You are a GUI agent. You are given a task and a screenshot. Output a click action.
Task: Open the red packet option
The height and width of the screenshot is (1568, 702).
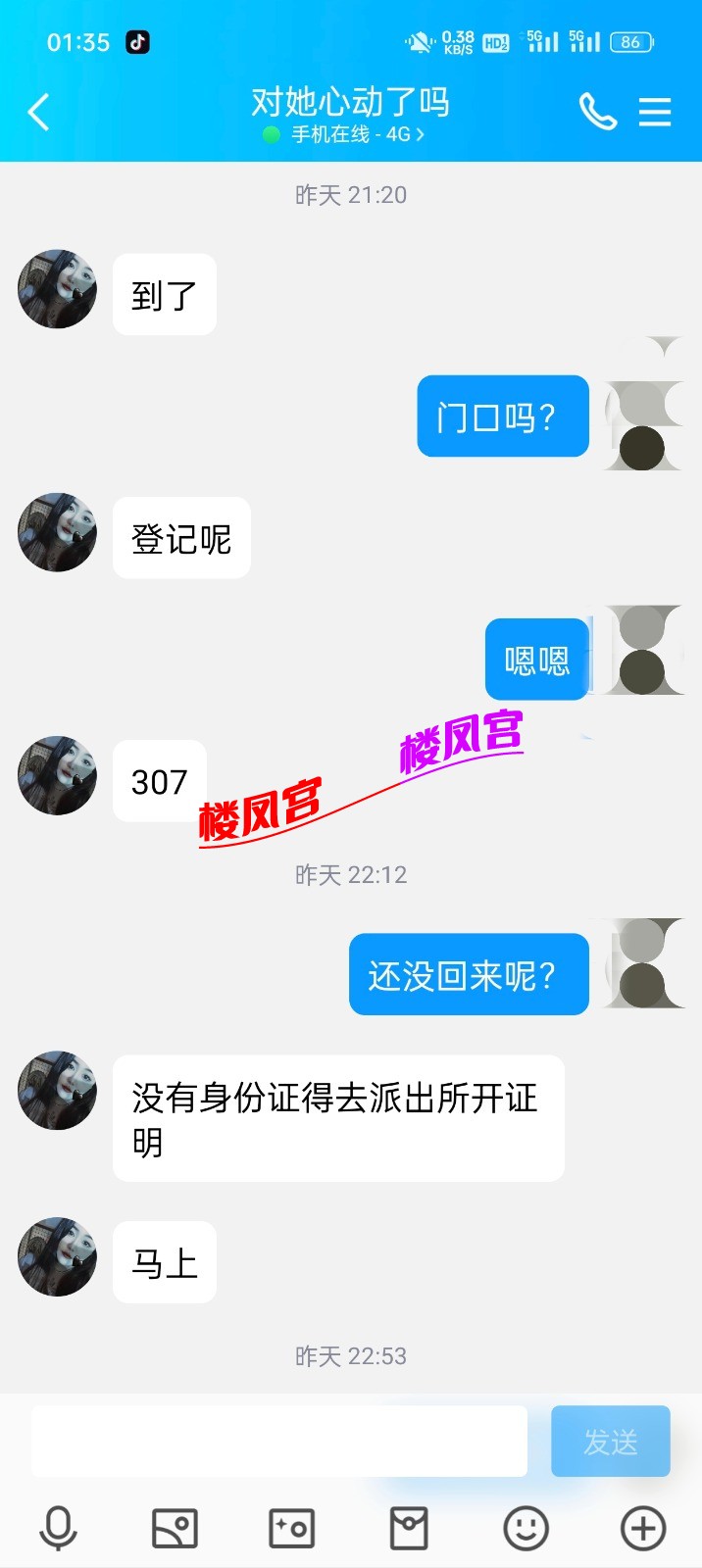tap(409, 1528)
